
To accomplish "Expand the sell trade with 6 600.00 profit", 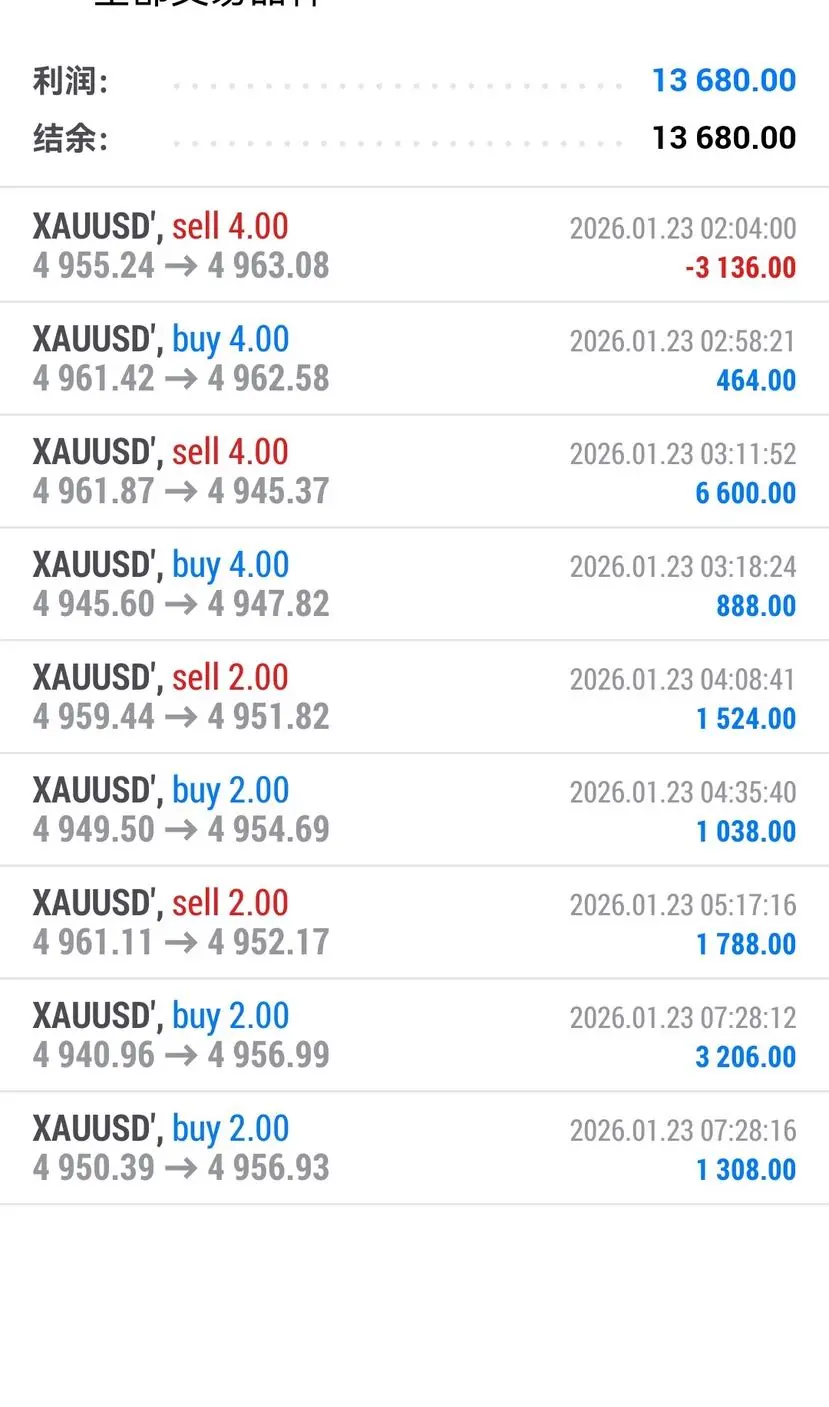I will 414,471.
